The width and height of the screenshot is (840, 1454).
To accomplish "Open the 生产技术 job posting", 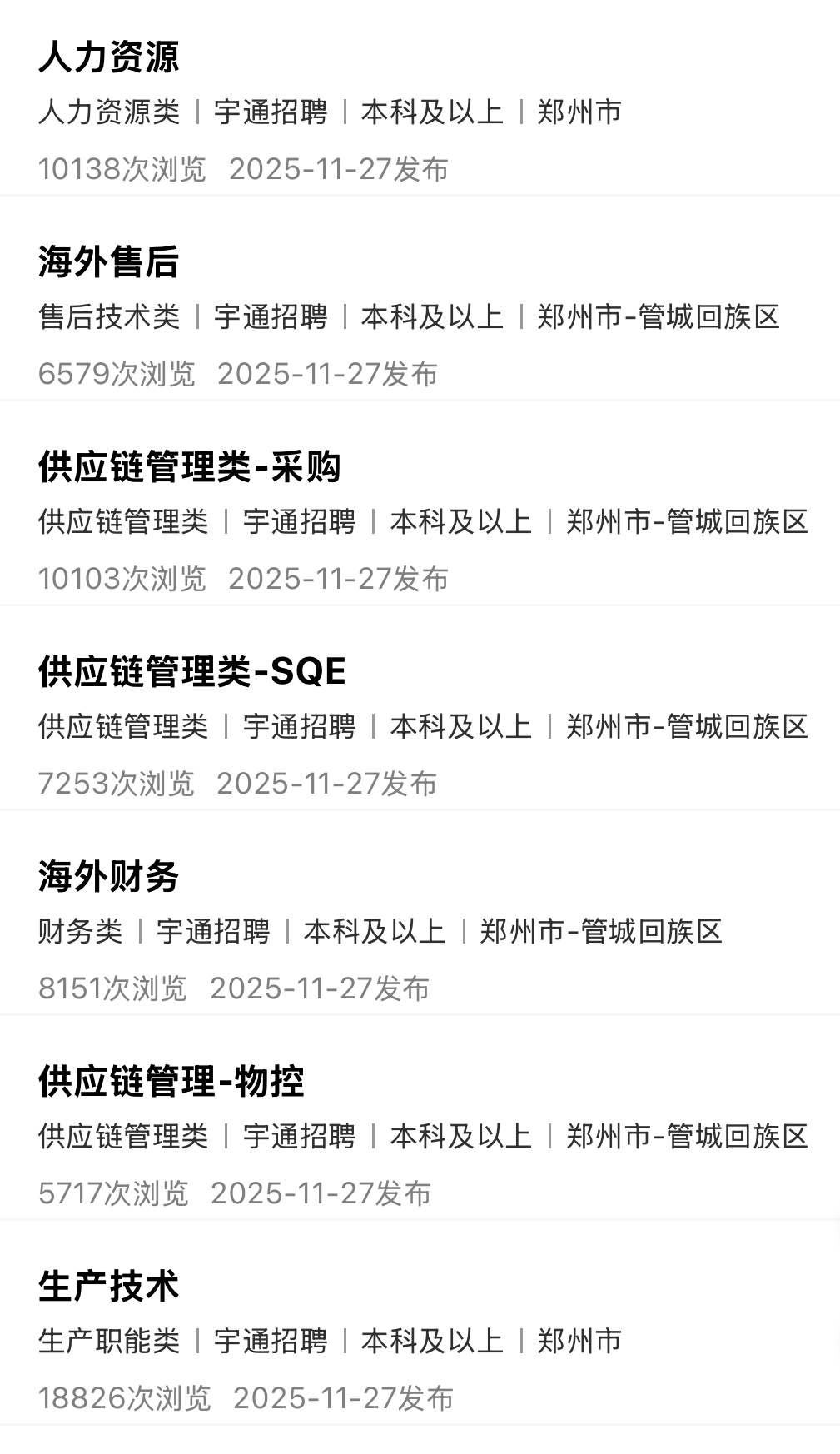I will (109, 1287).
